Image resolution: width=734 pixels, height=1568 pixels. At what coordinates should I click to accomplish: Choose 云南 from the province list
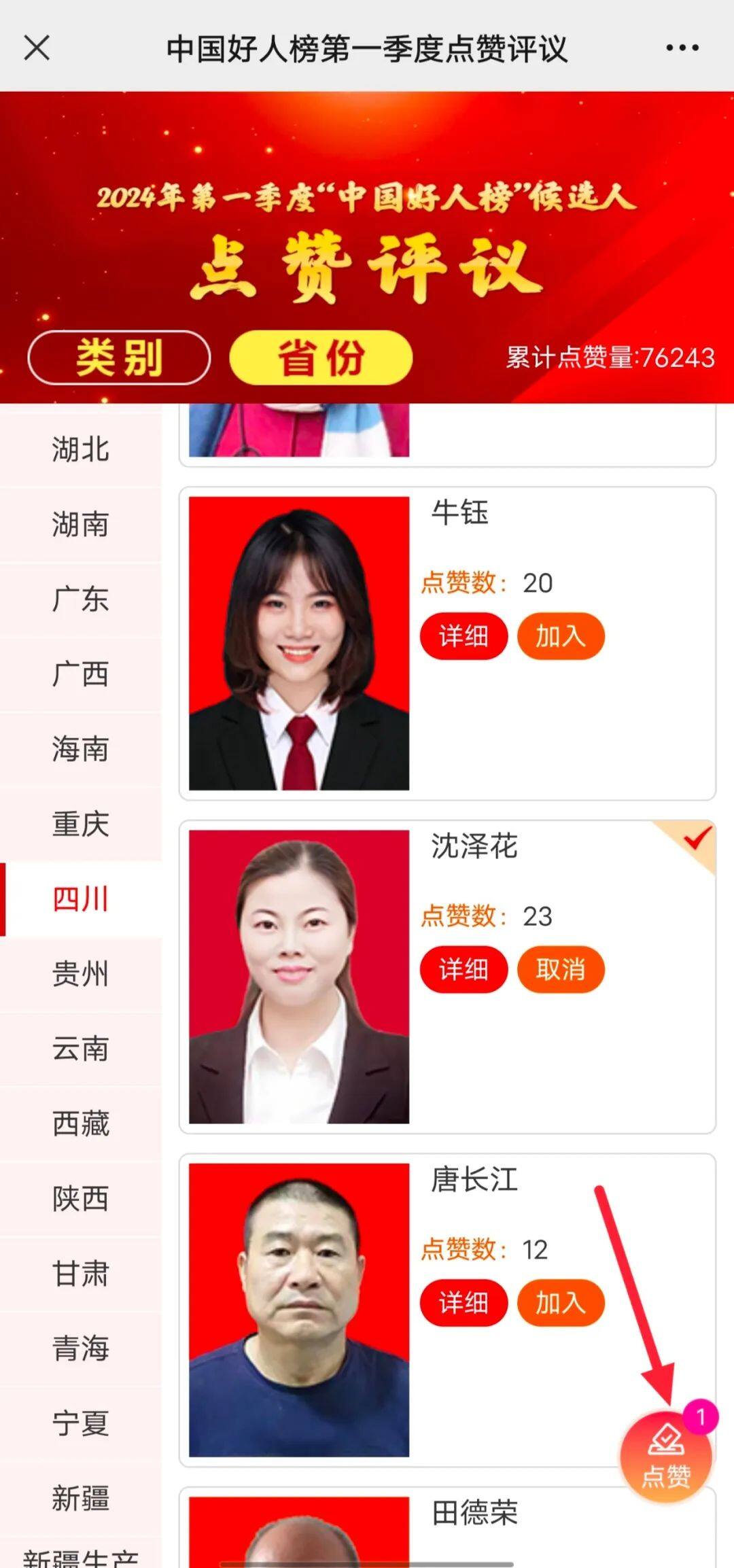click(80, 1049)
